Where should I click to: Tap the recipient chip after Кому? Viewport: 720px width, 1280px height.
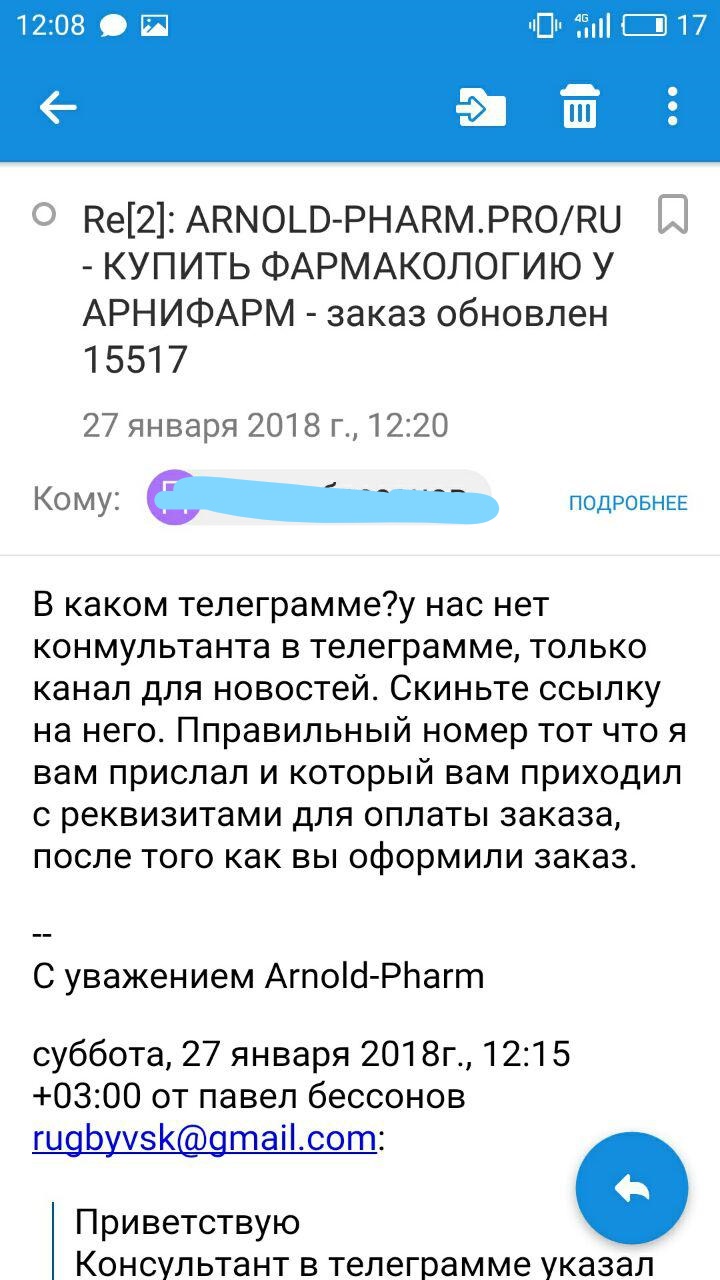[x=321, y=497]
